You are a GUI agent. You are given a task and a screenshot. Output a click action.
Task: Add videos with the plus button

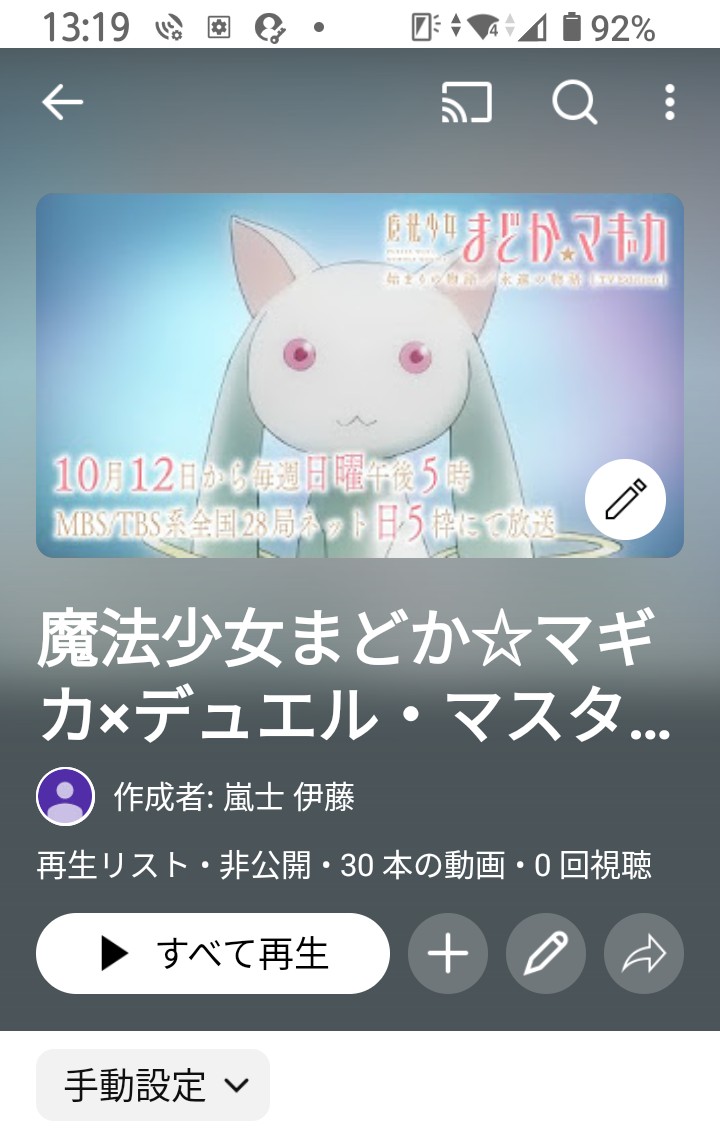(x=447, y=954)
